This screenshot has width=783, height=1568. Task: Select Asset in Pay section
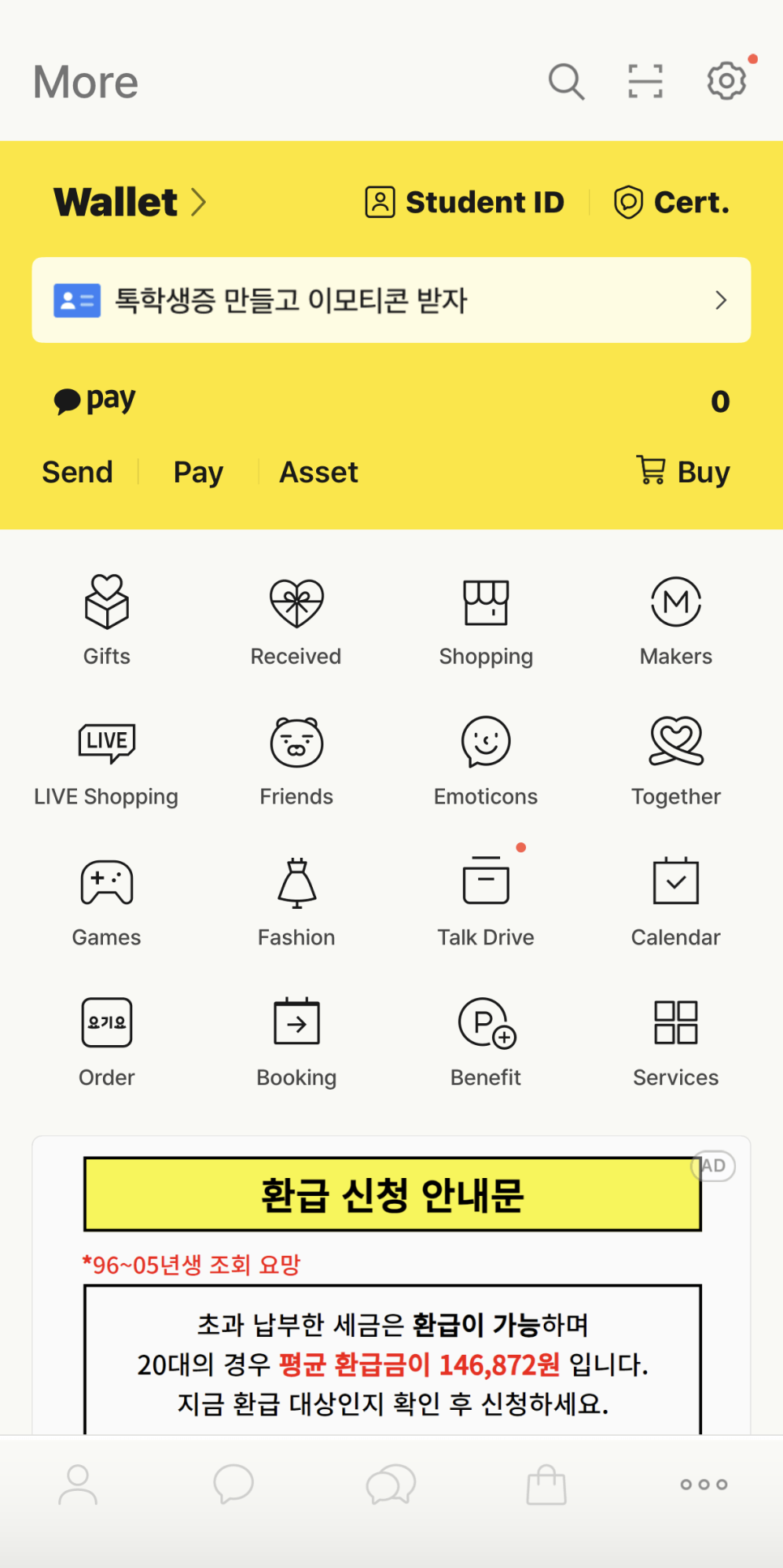(x=319, y=472)
